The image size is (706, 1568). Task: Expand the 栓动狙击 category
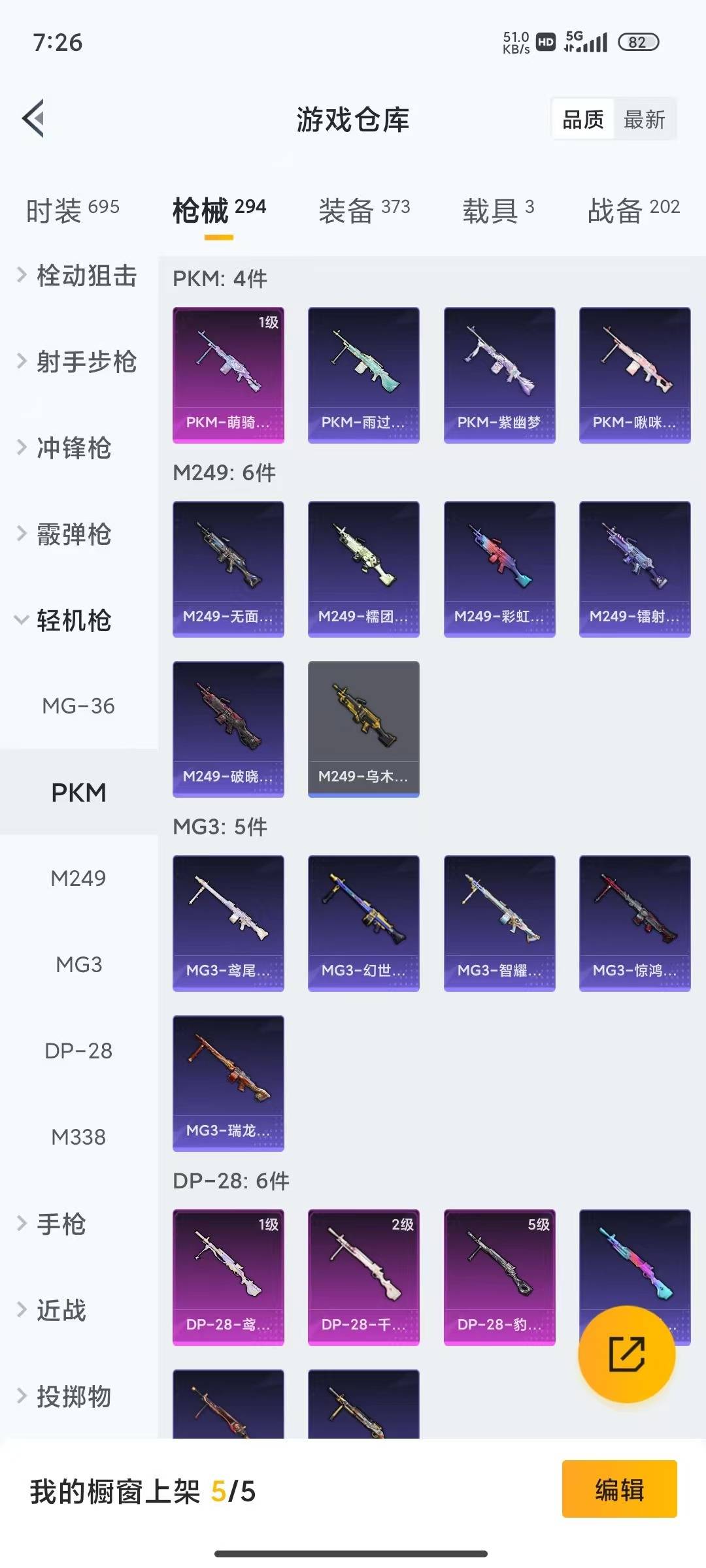click(78, 276)
